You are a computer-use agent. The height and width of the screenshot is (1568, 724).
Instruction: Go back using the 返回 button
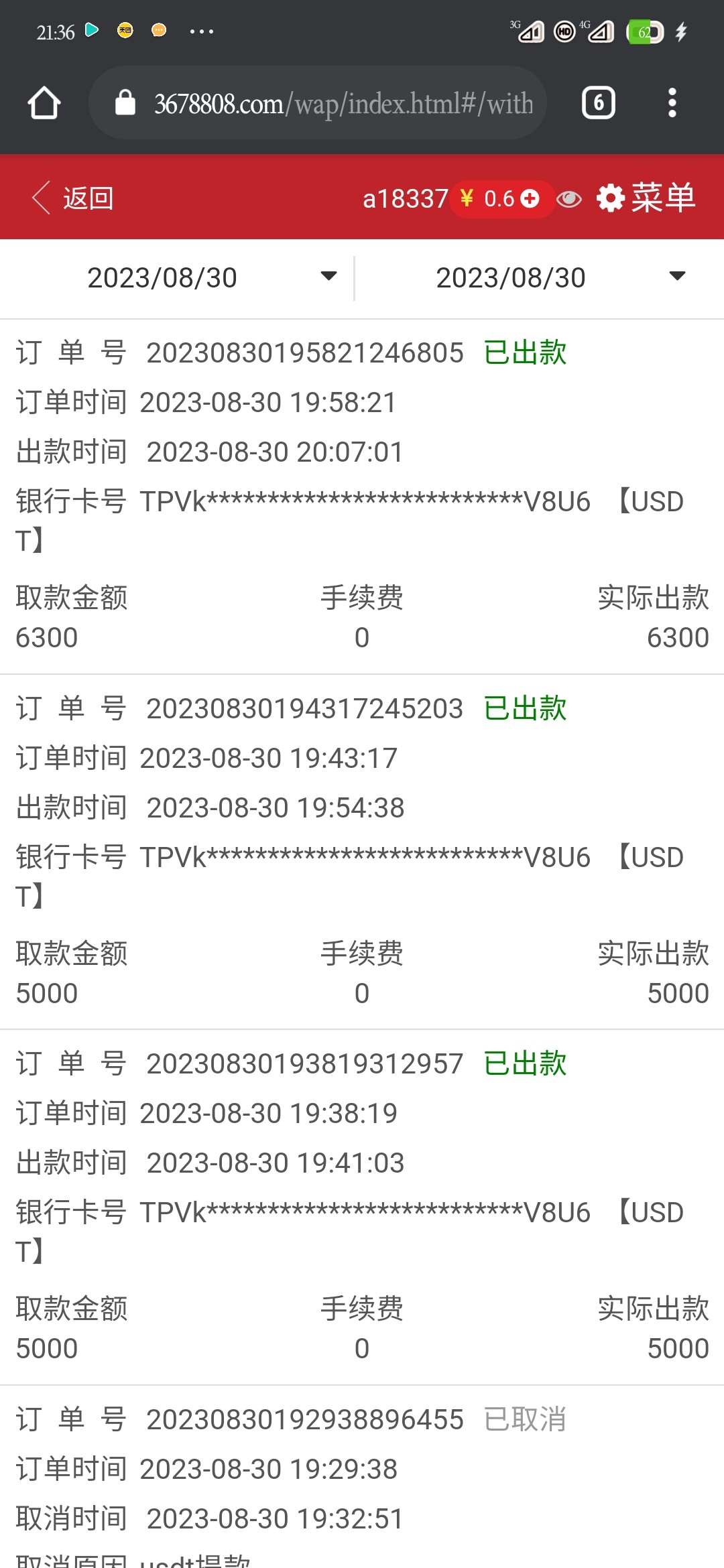[74, 198]
